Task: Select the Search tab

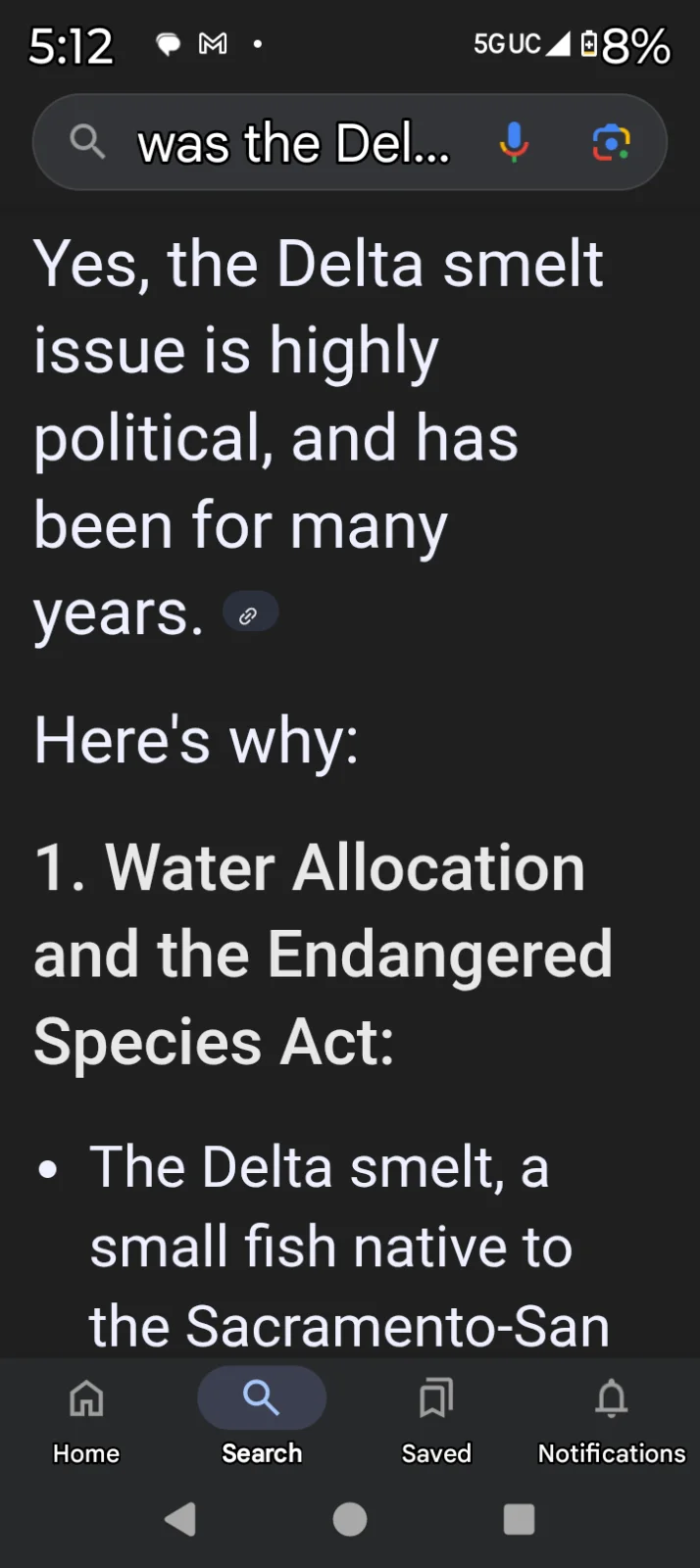Action: 262,1414
